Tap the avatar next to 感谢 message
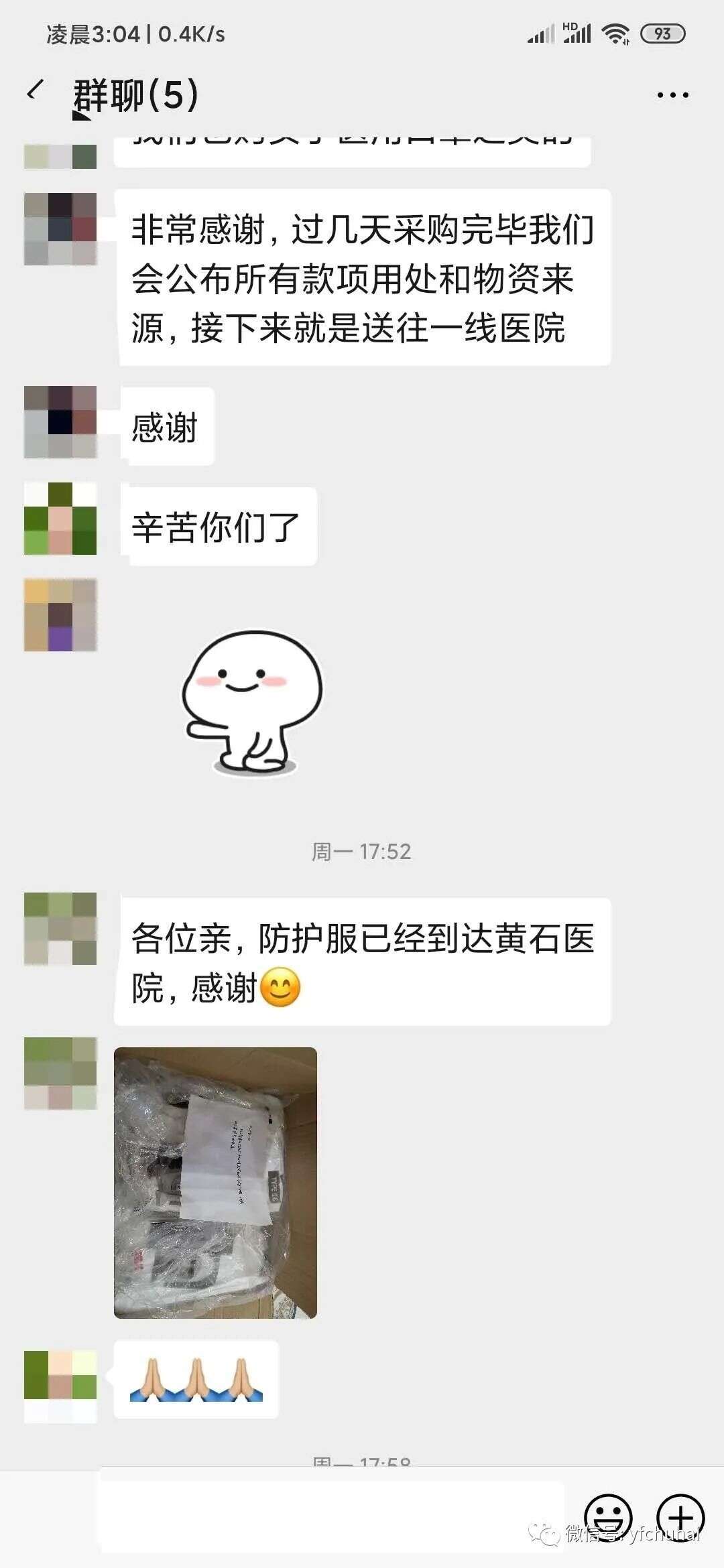This screenshot has height=1568, width=724. [62, 422]
